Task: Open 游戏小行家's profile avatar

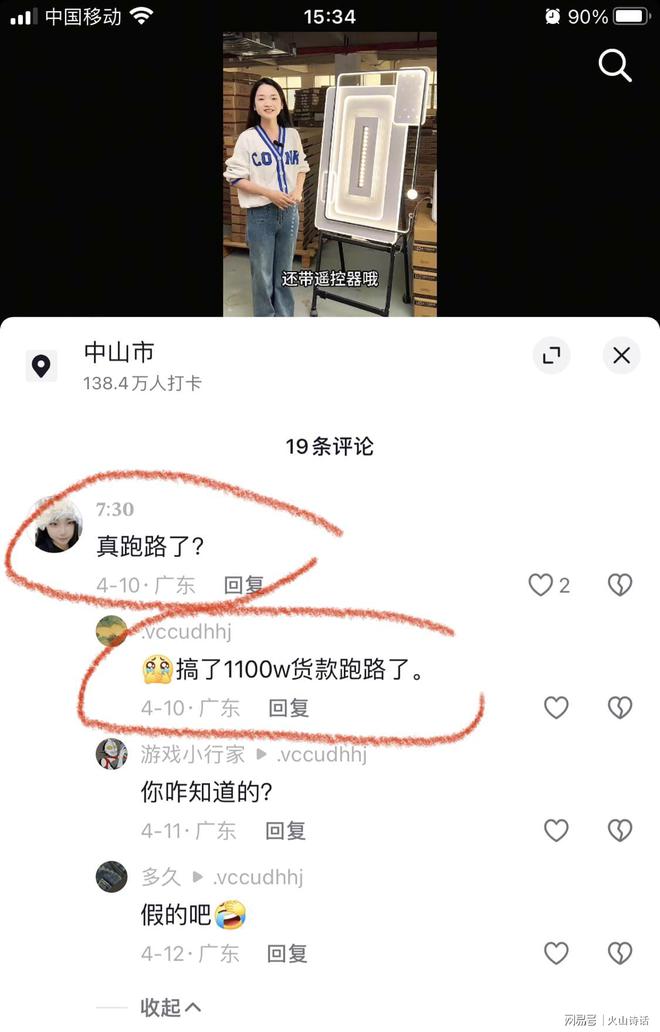Action: pyautogui.click(x=111, y=754)
